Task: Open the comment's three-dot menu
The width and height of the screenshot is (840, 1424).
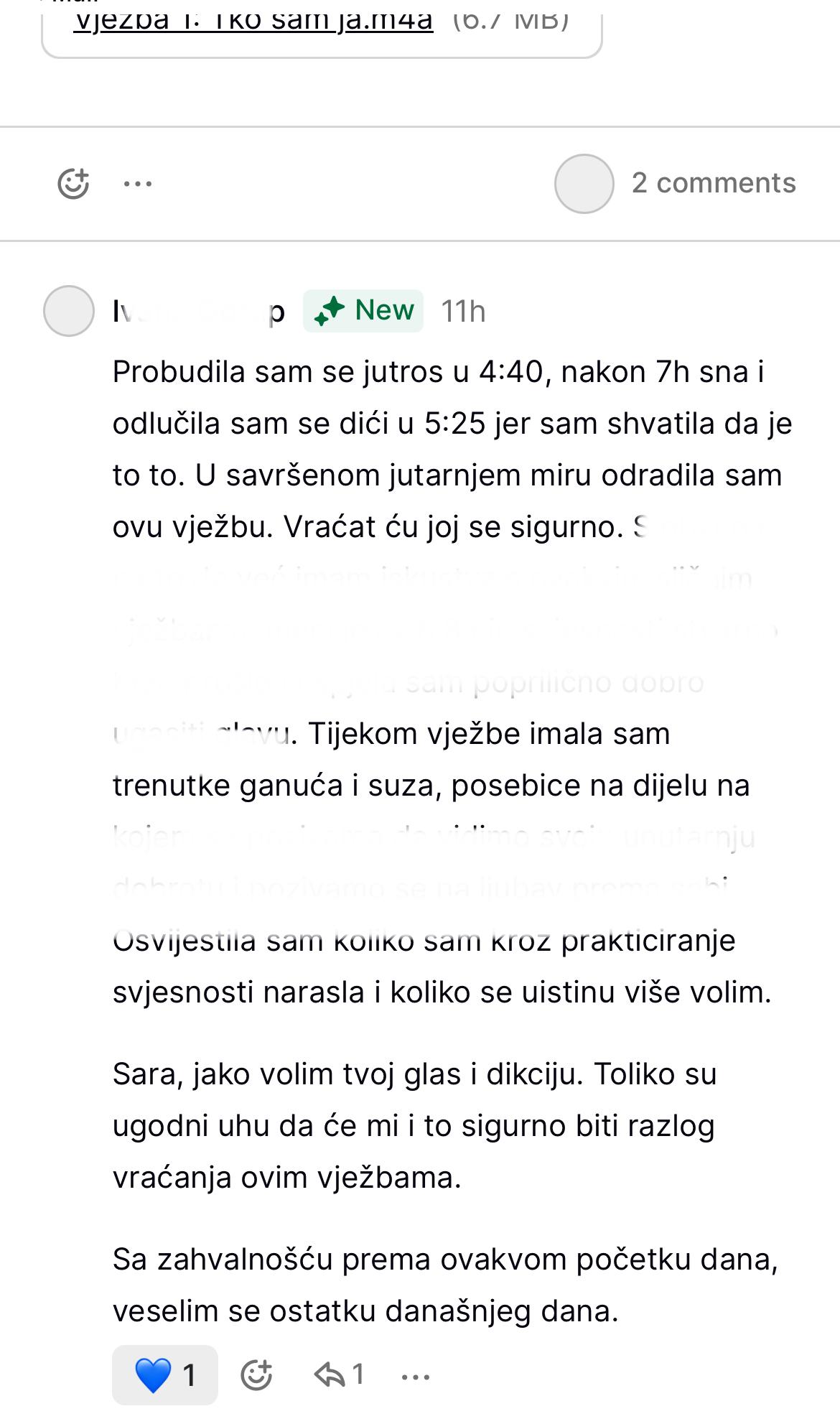Action: coord(416,1377)
